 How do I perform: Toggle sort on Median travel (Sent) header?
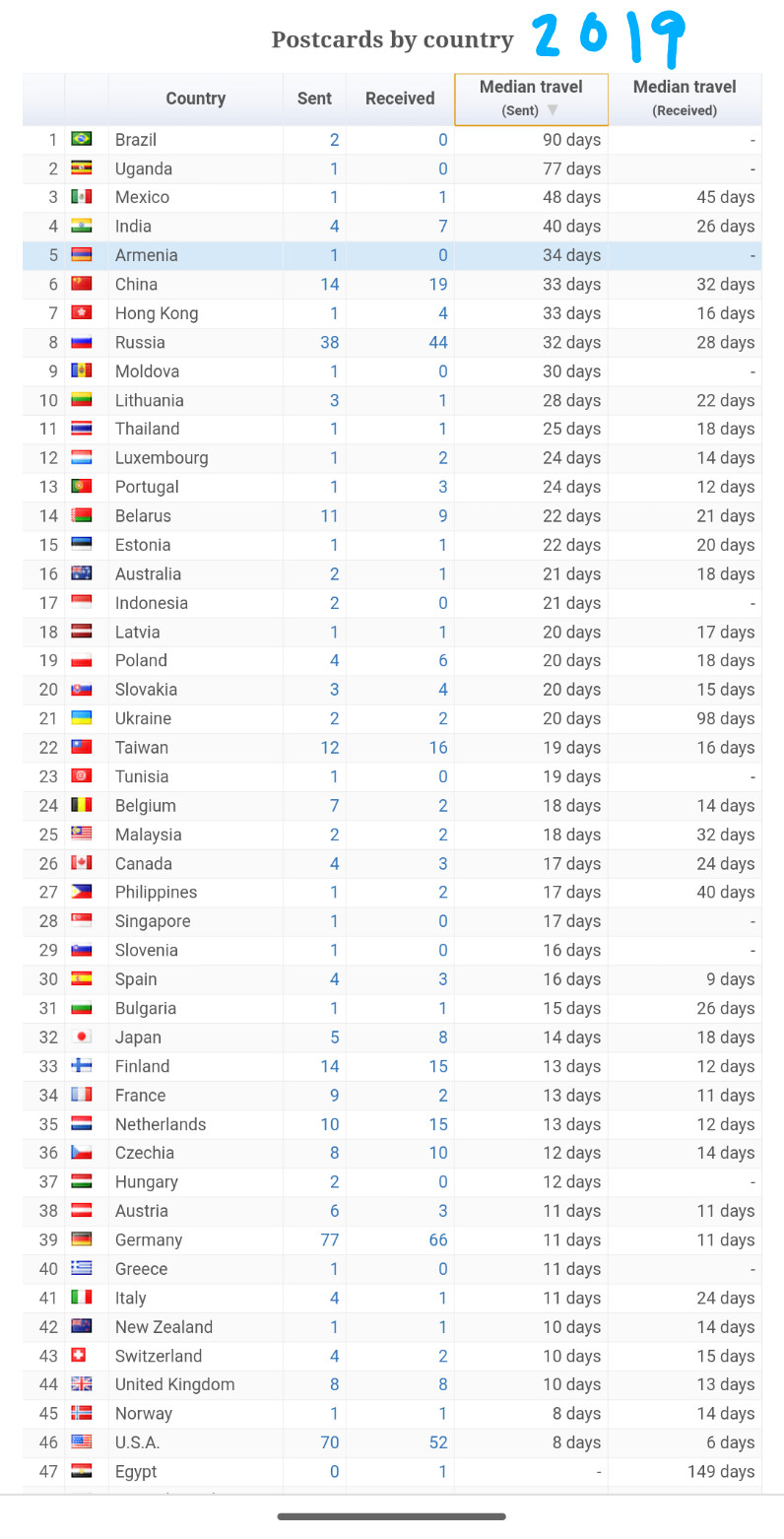531,99
